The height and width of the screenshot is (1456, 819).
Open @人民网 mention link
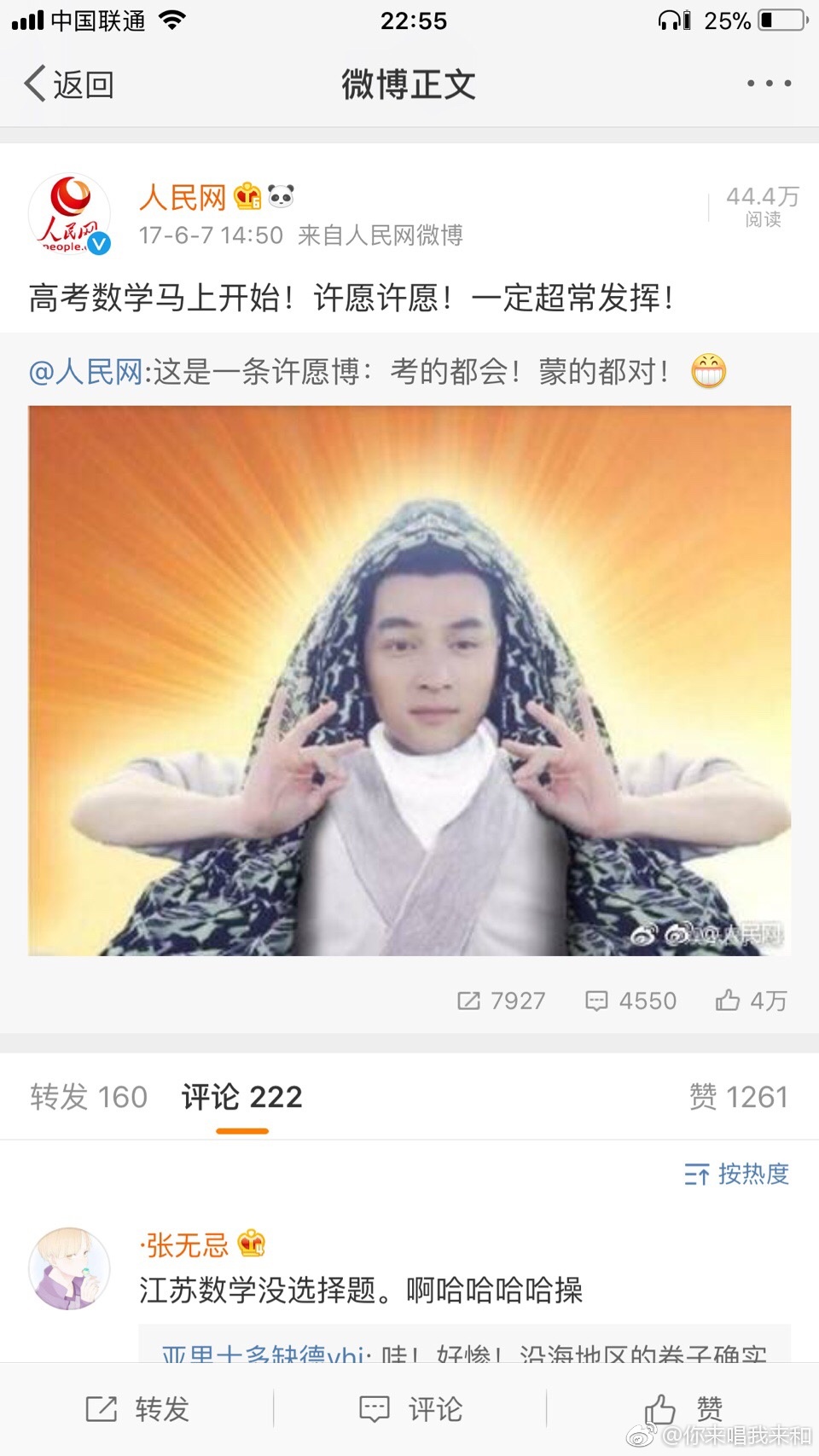85,372
